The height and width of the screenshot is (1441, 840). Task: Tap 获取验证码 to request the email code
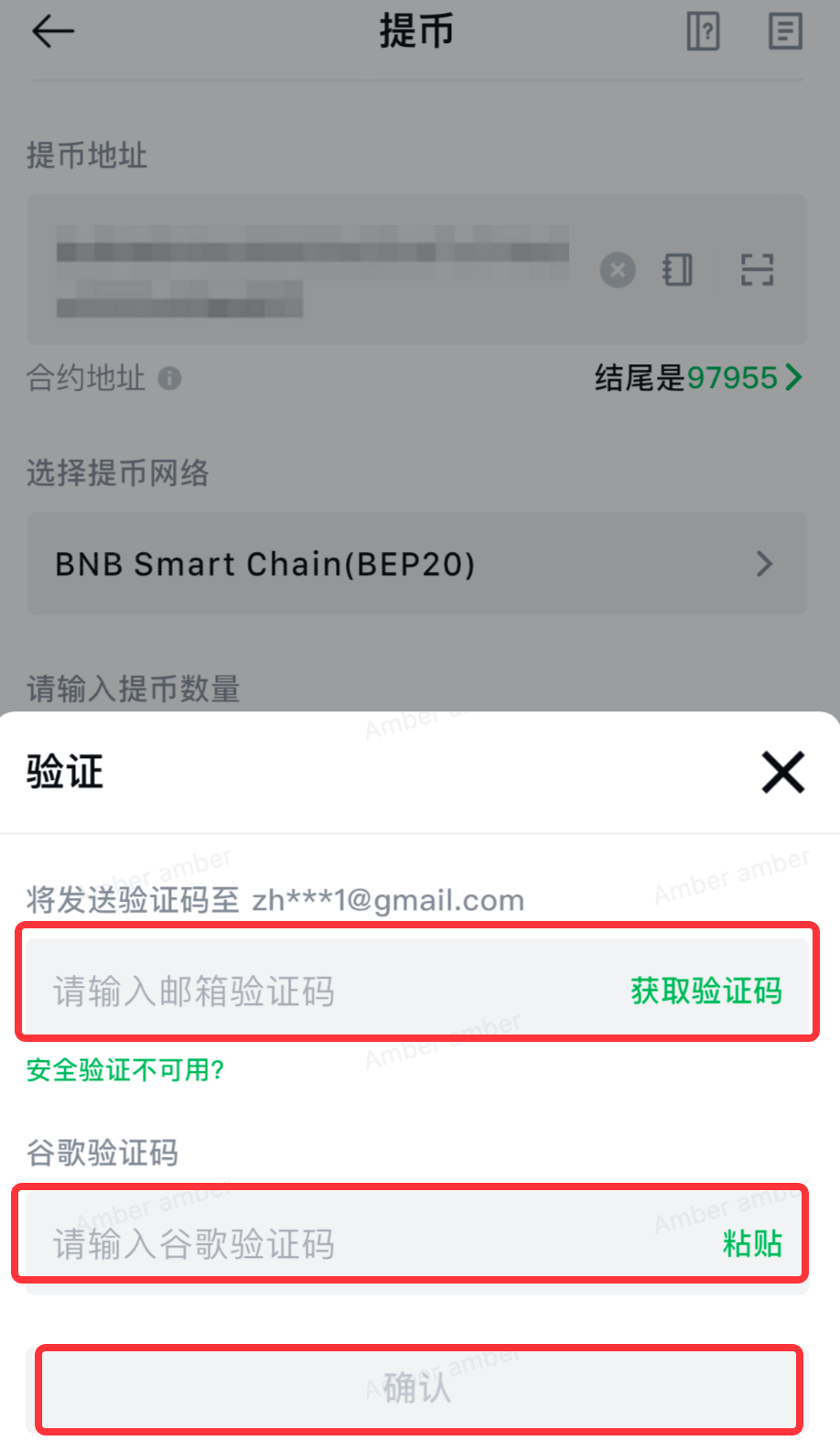click(x=705, y=991)
